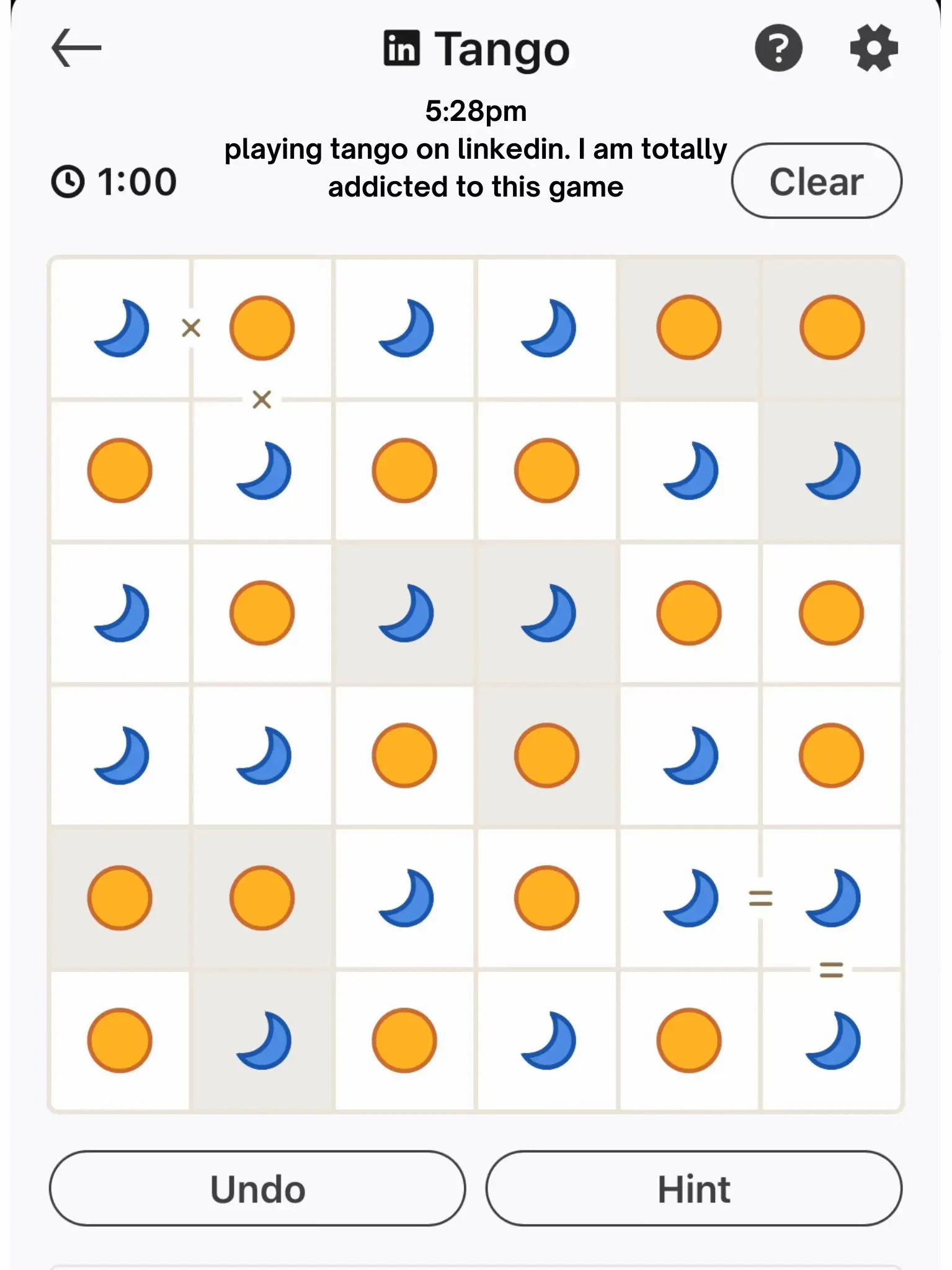
Task: Go back using the arrow icon
Action: point(76,48)
